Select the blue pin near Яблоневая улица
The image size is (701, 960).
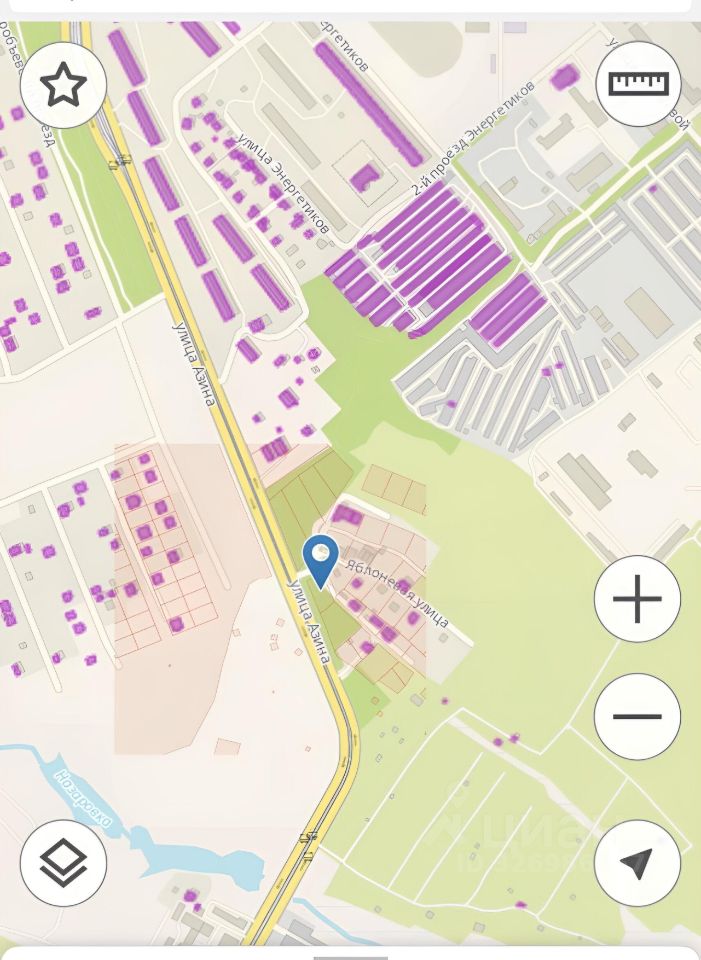click(x=320, y=558)
